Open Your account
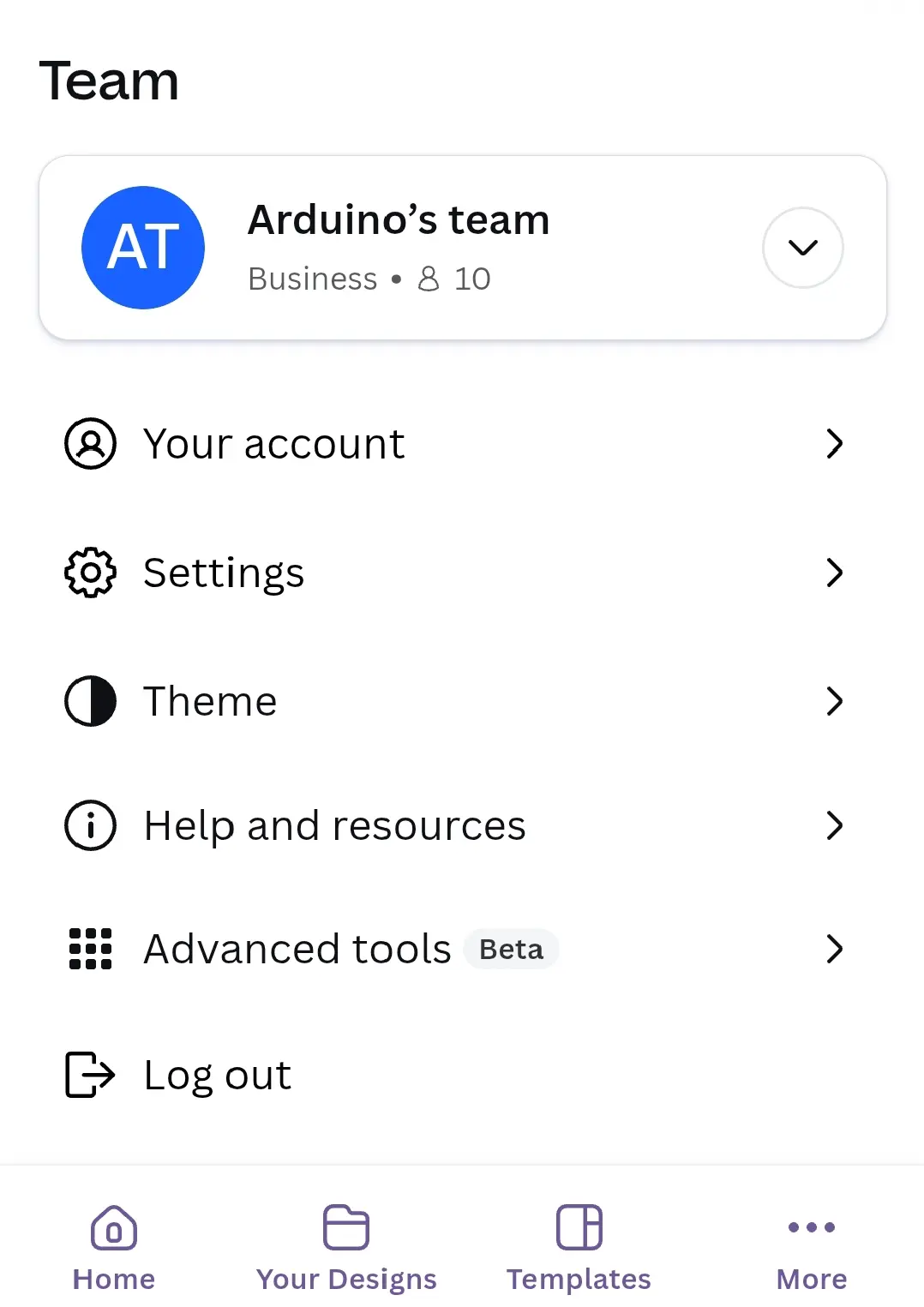The image size is (924, 1307). click(x=462, y=444)
